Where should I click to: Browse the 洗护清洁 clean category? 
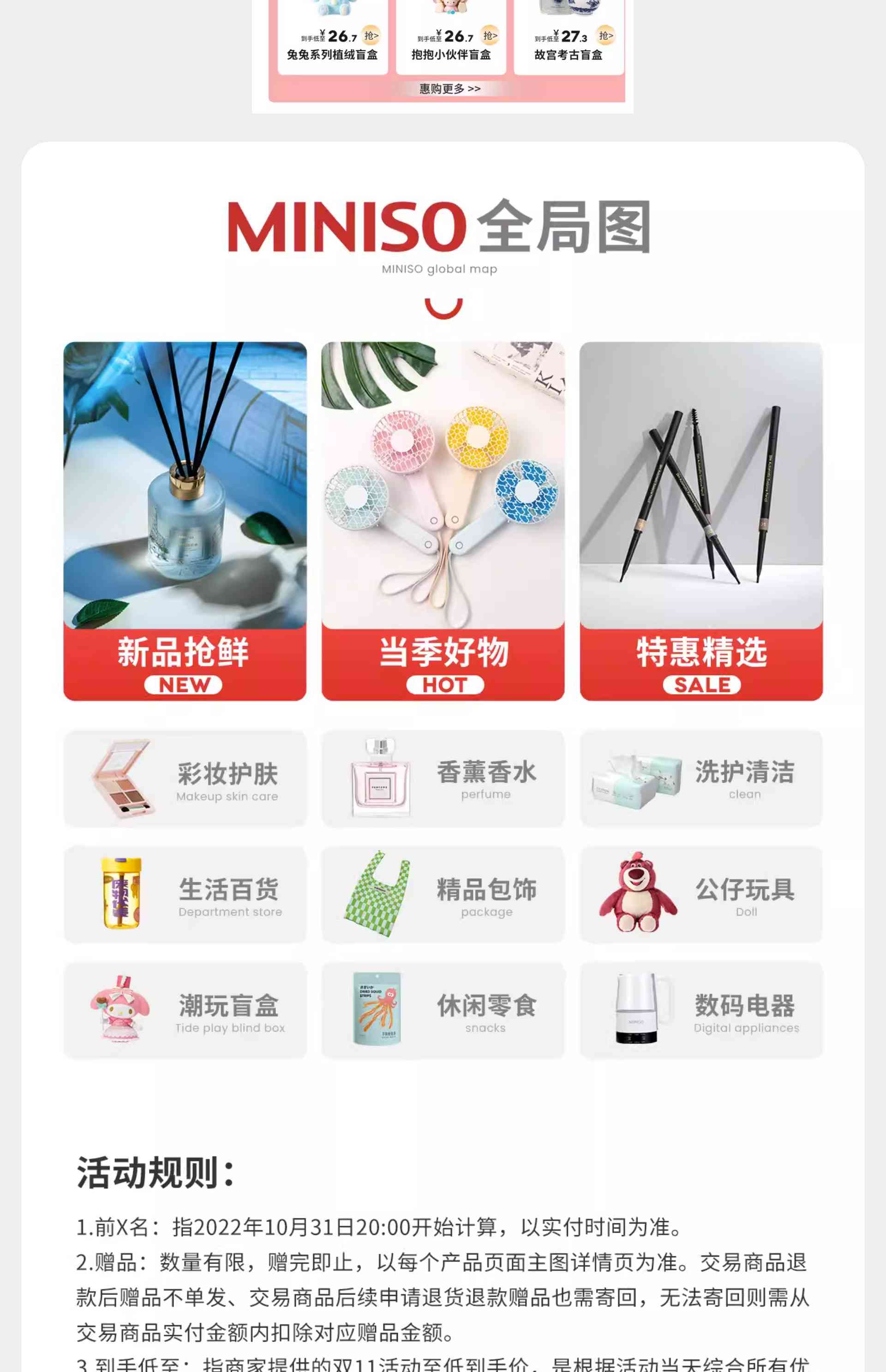click(x=701, y=779)
